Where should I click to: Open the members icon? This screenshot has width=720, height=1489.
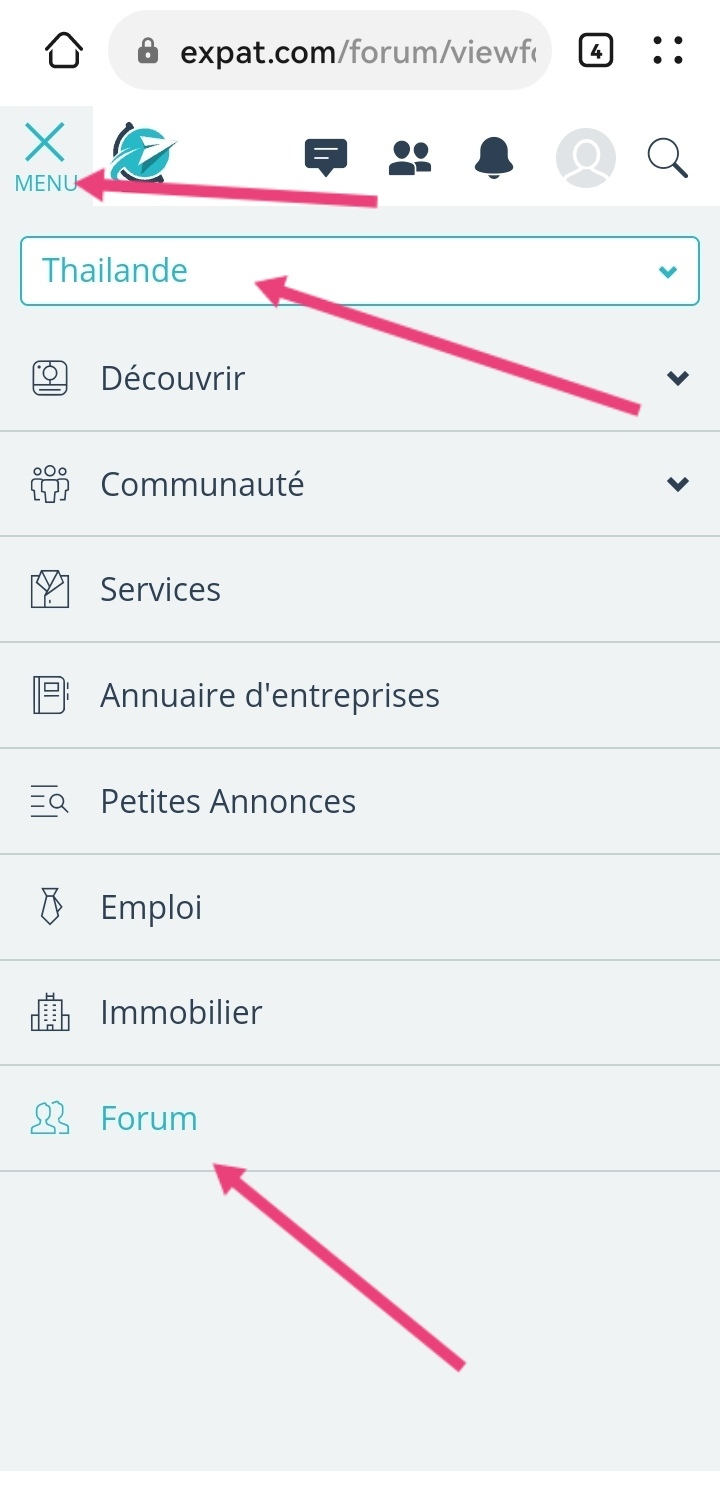point(409,157)
